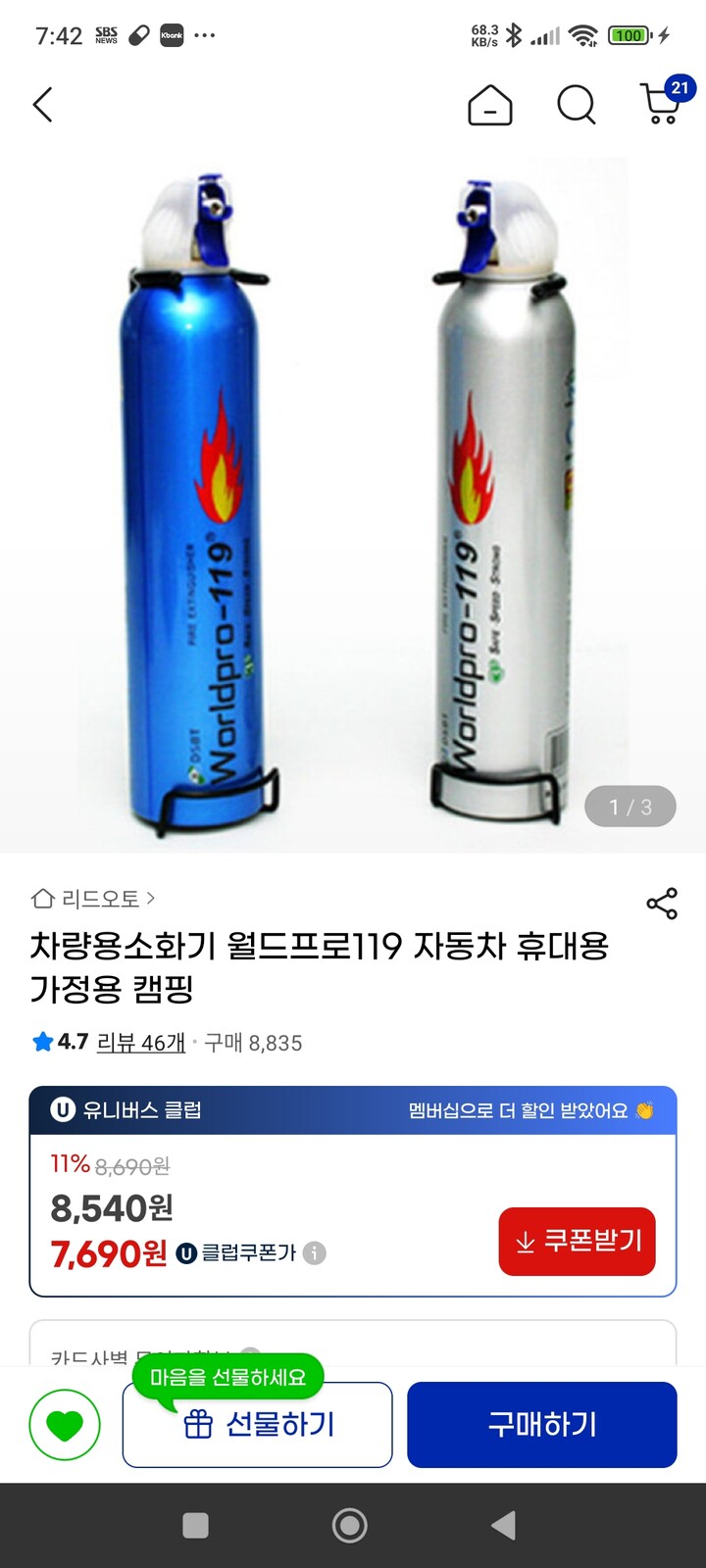Screen dimensions: 706x1568
Task: Toggle the heart wishlist button
Action: click(x=64, y=1424)
